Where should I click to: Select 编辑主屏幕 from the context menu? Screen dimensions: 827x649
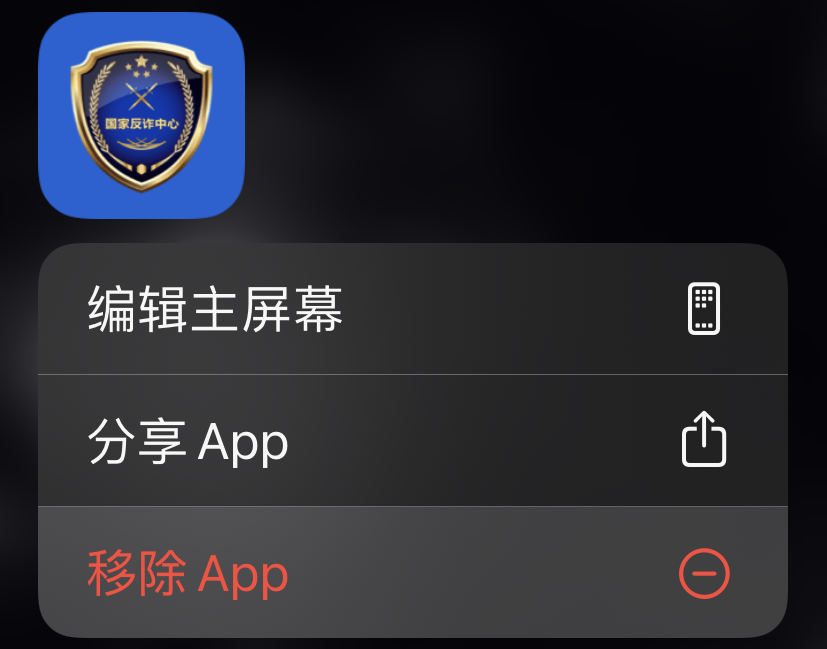click(412, 309)
